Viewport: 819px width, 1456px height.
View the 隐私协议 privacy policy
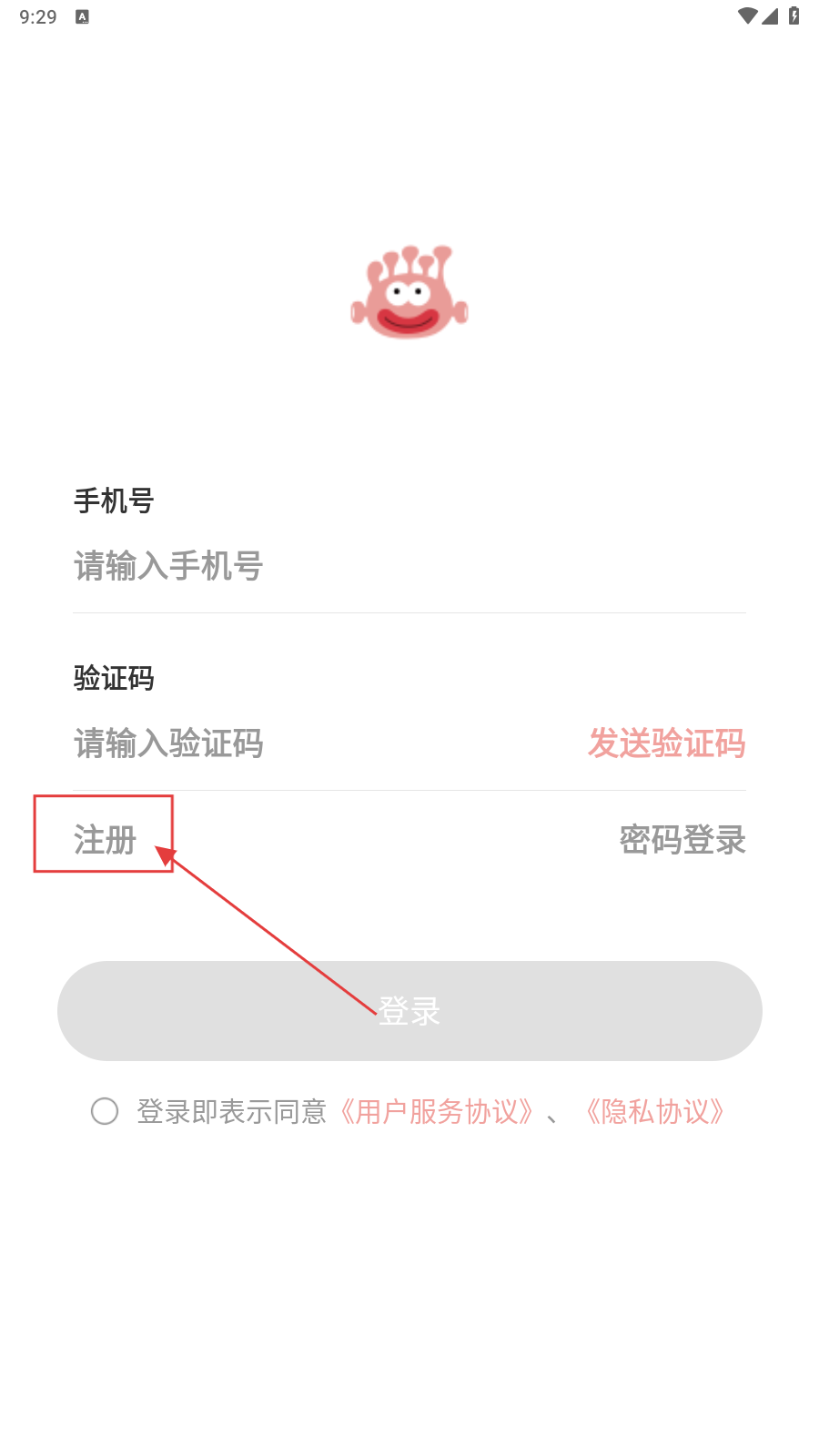pyautogui.click(x=655, y=1111)
